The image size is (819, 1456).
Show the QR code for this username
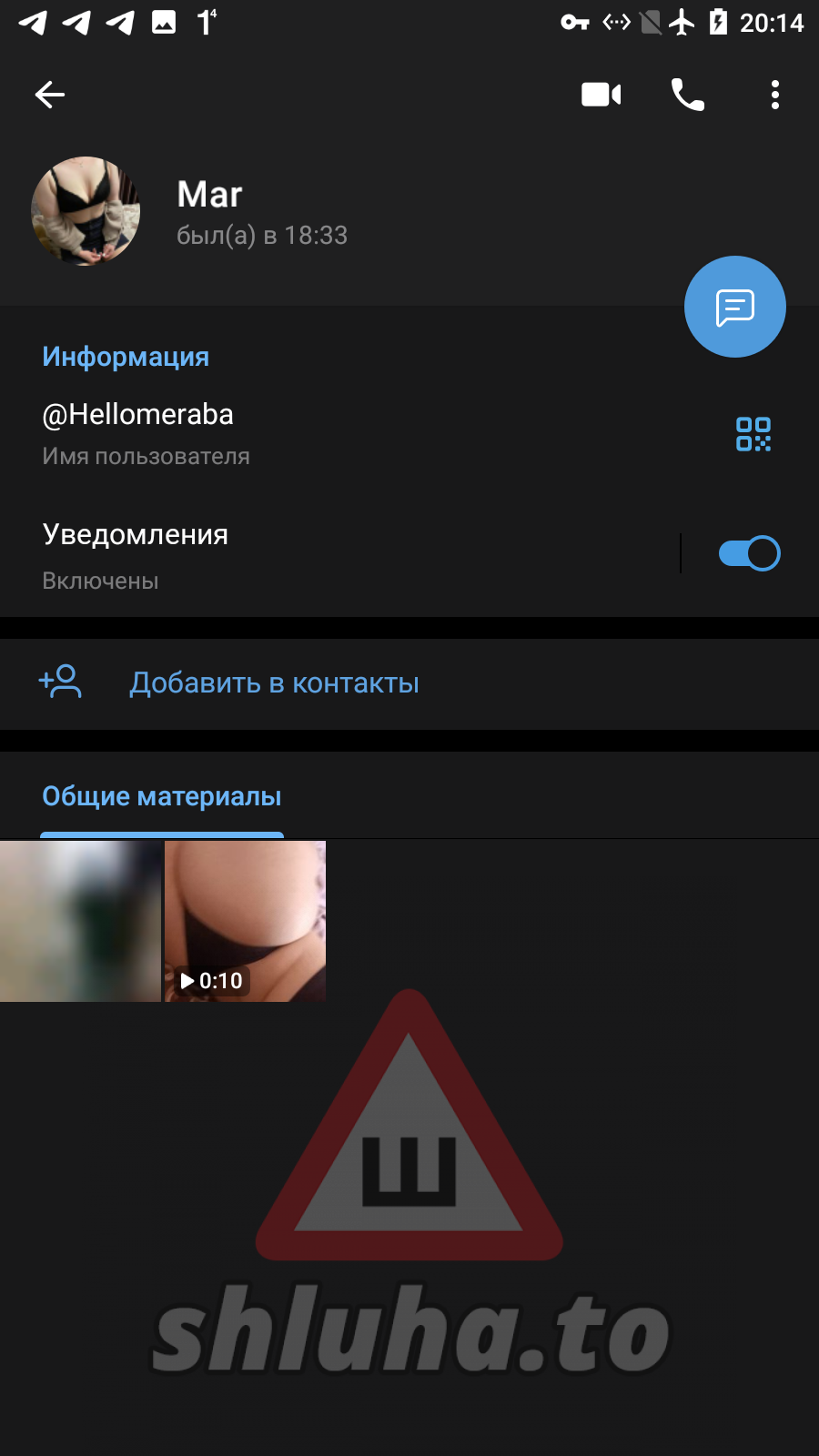[753, 434]
